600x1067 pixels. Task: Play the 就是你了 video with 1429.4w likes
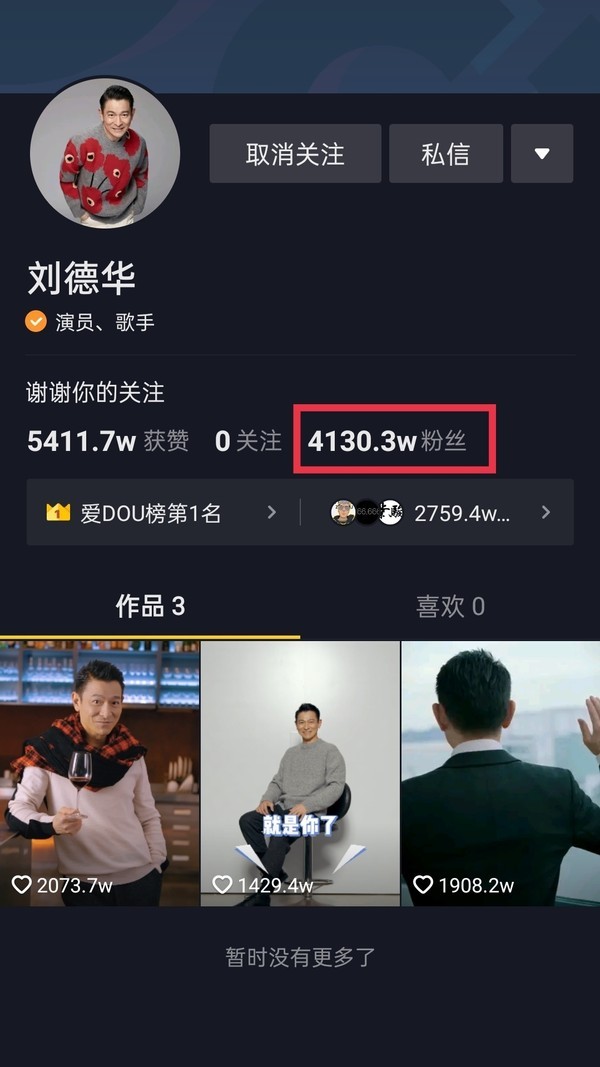click(300, 773)
